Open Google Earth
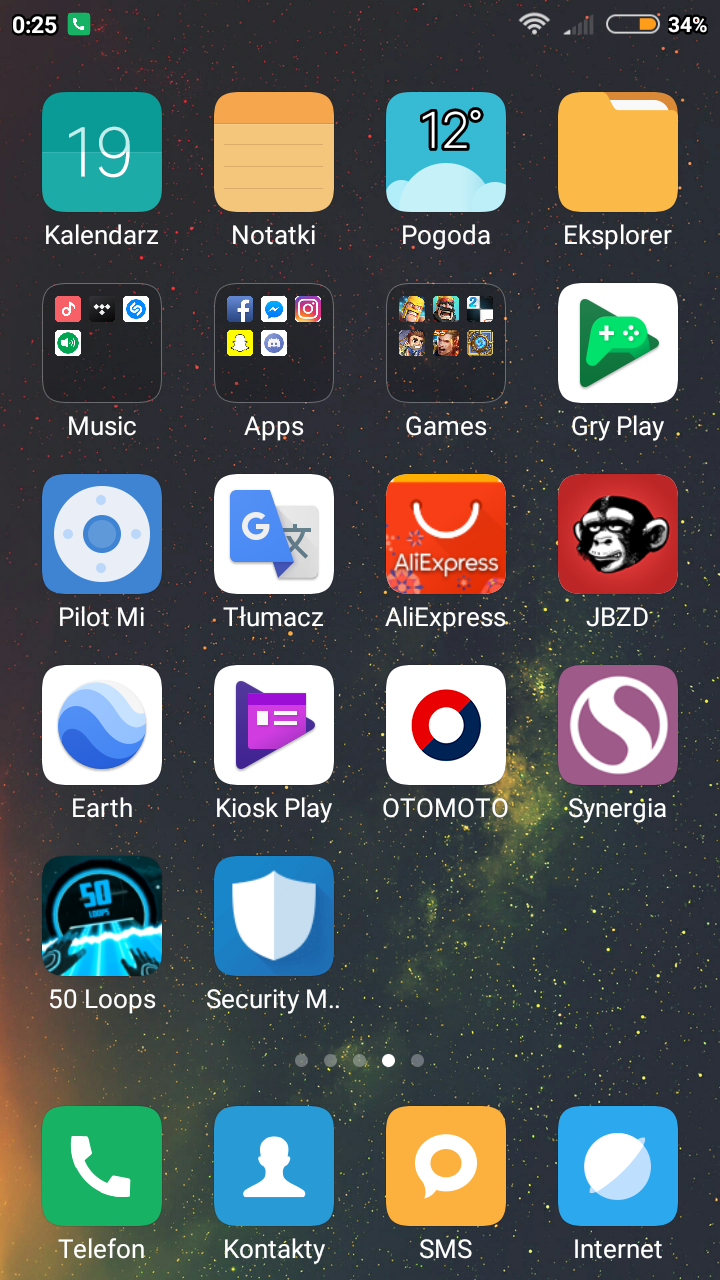Screen dimensions: 720x1280 [x=102, y=725]
